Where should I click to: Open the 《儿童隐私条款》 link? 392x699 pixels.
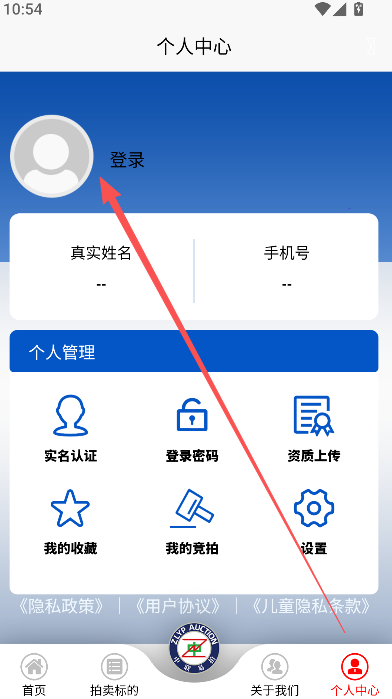[311, 606]
